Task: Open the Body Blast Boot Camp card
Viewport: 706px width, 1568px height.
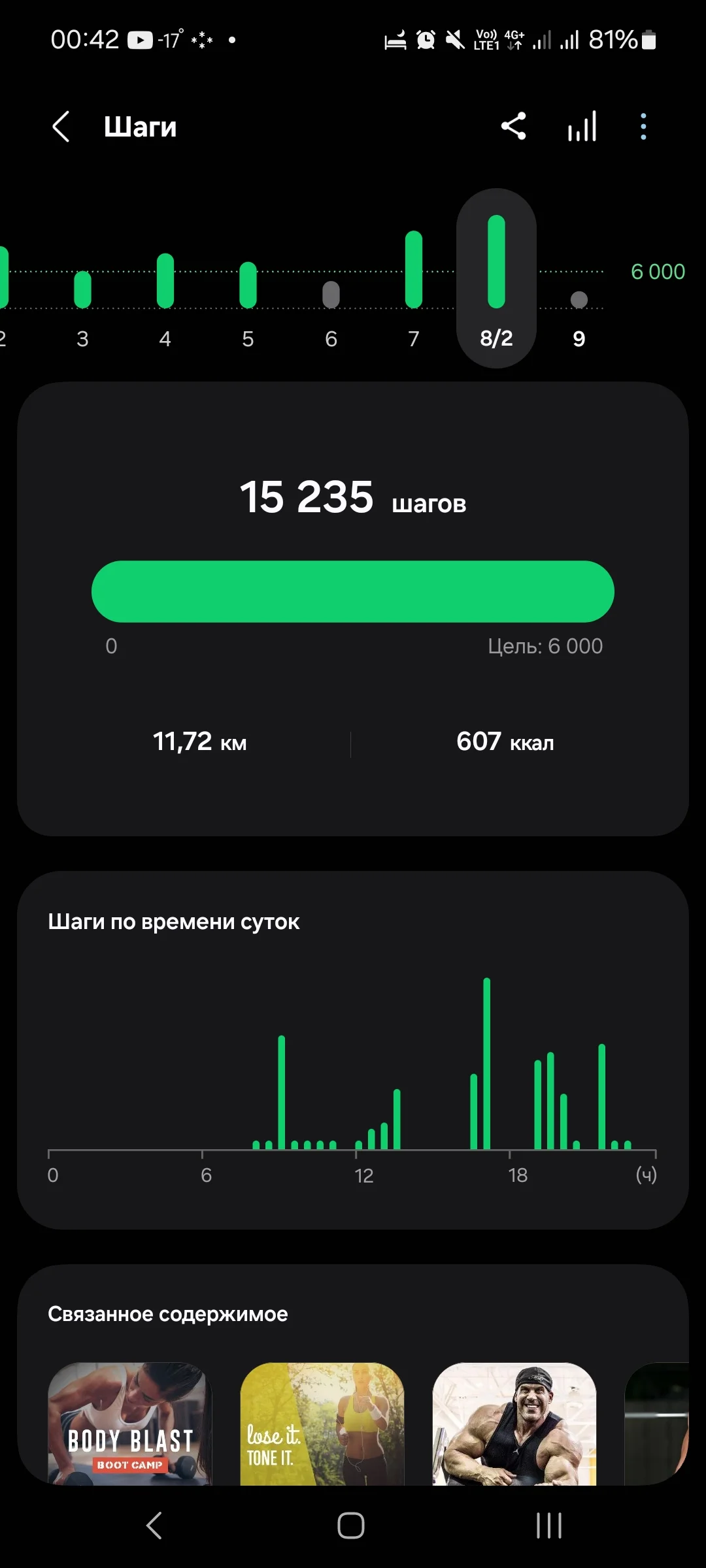Action: click(130, 1424)
